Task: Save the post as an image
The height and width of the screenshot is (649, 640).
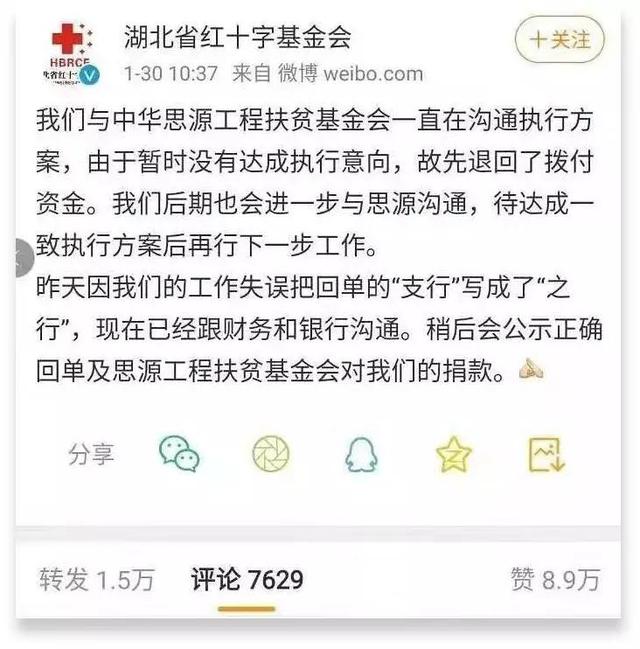Action: coord(547,455)
